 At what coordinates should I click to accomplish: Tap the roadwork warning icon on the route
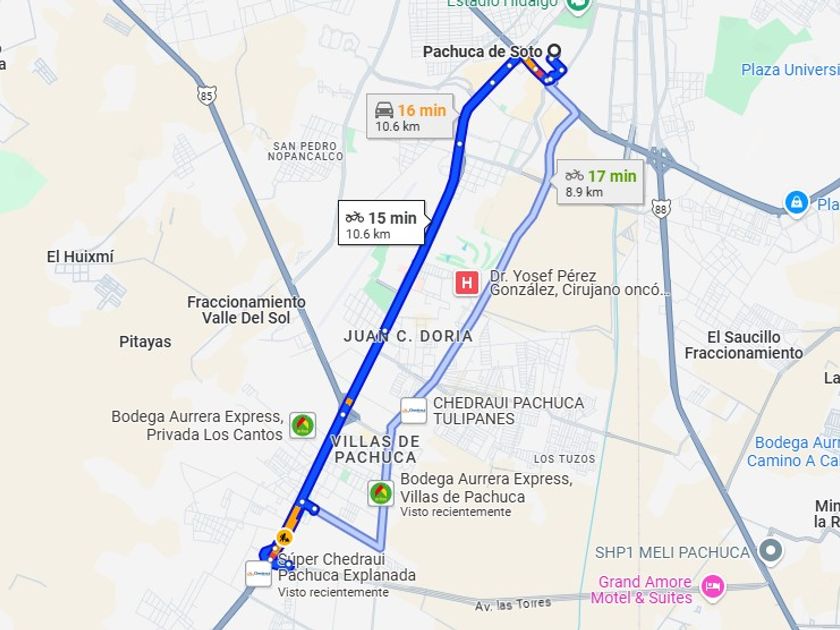[x=284, y=536]
